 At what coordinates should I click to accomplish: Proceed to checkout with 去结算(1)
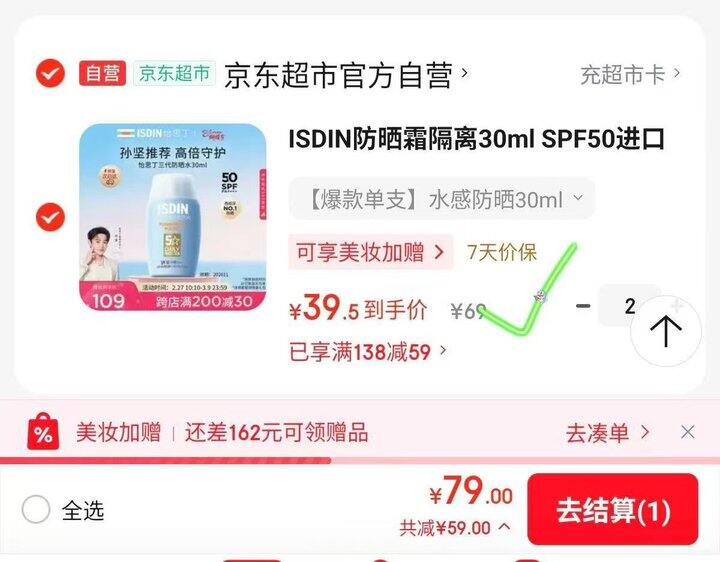coord(613,510)
